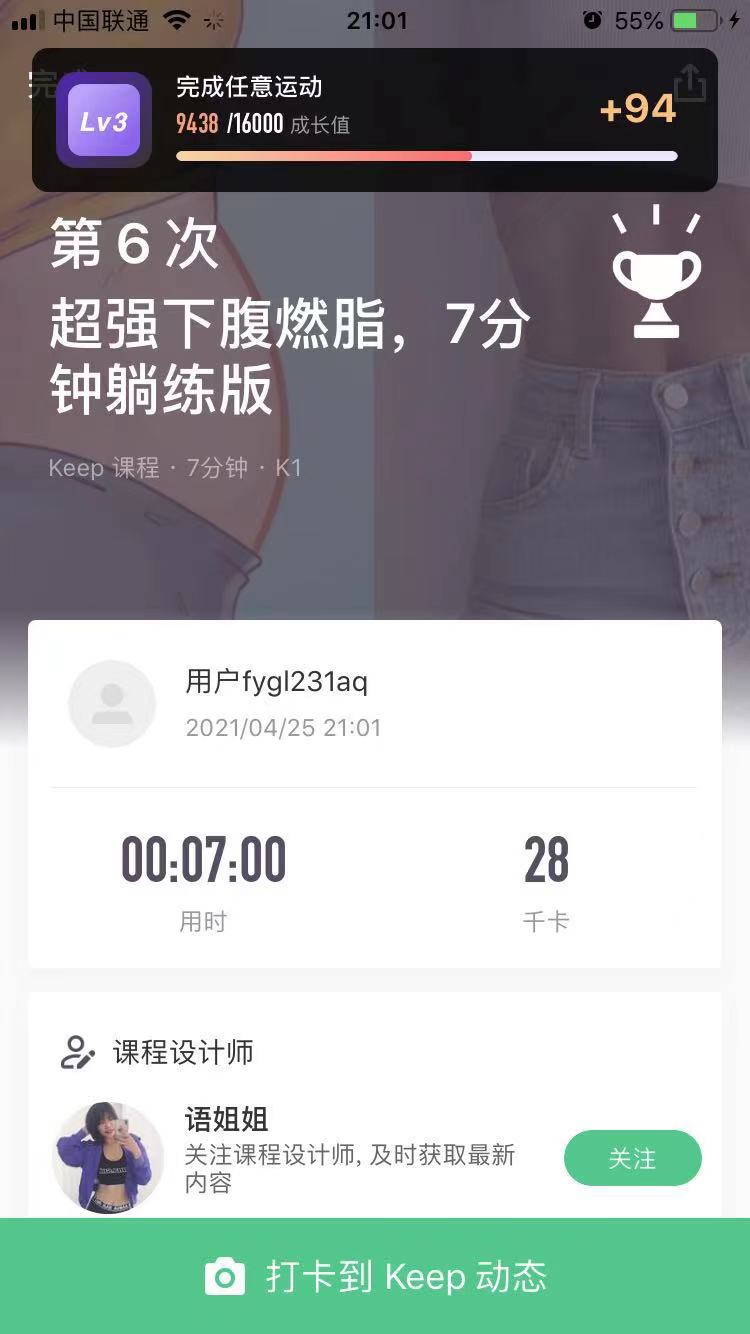Open the Lv3 growth value banner
The image size is (750, 1334).
coord(375,120)
